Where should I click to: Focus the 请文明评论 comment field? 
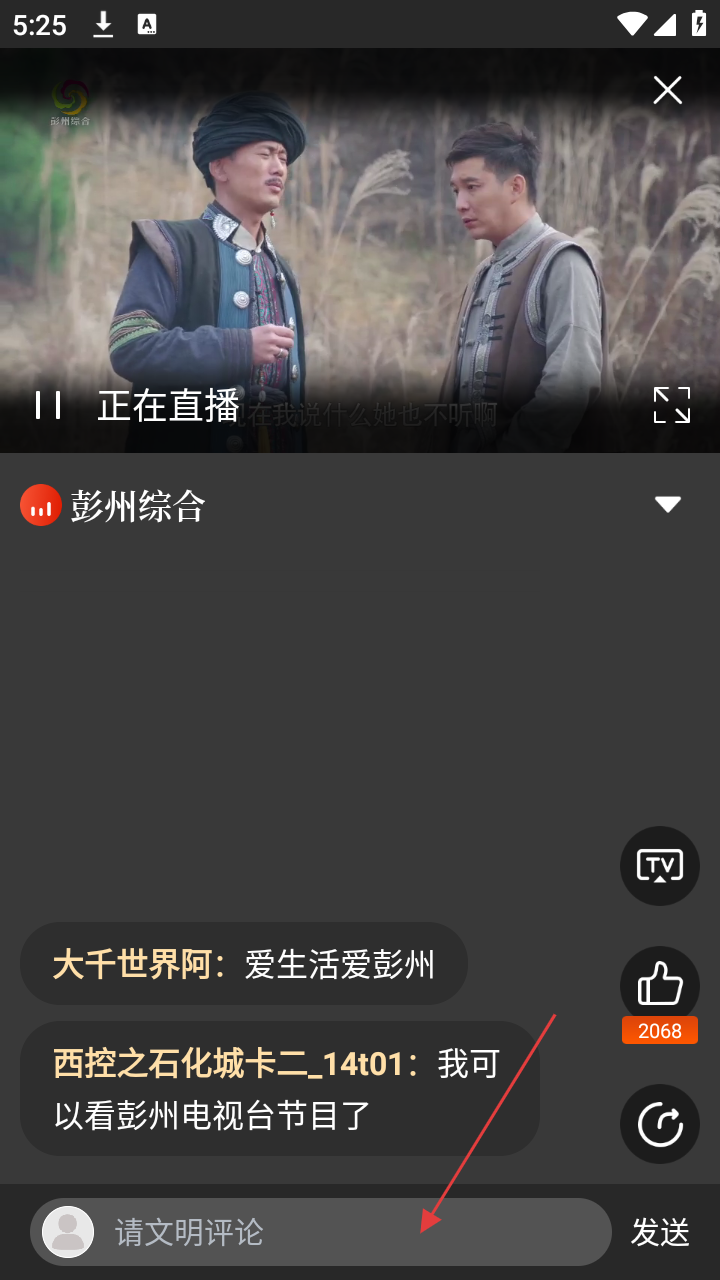tap(340, 1232)
